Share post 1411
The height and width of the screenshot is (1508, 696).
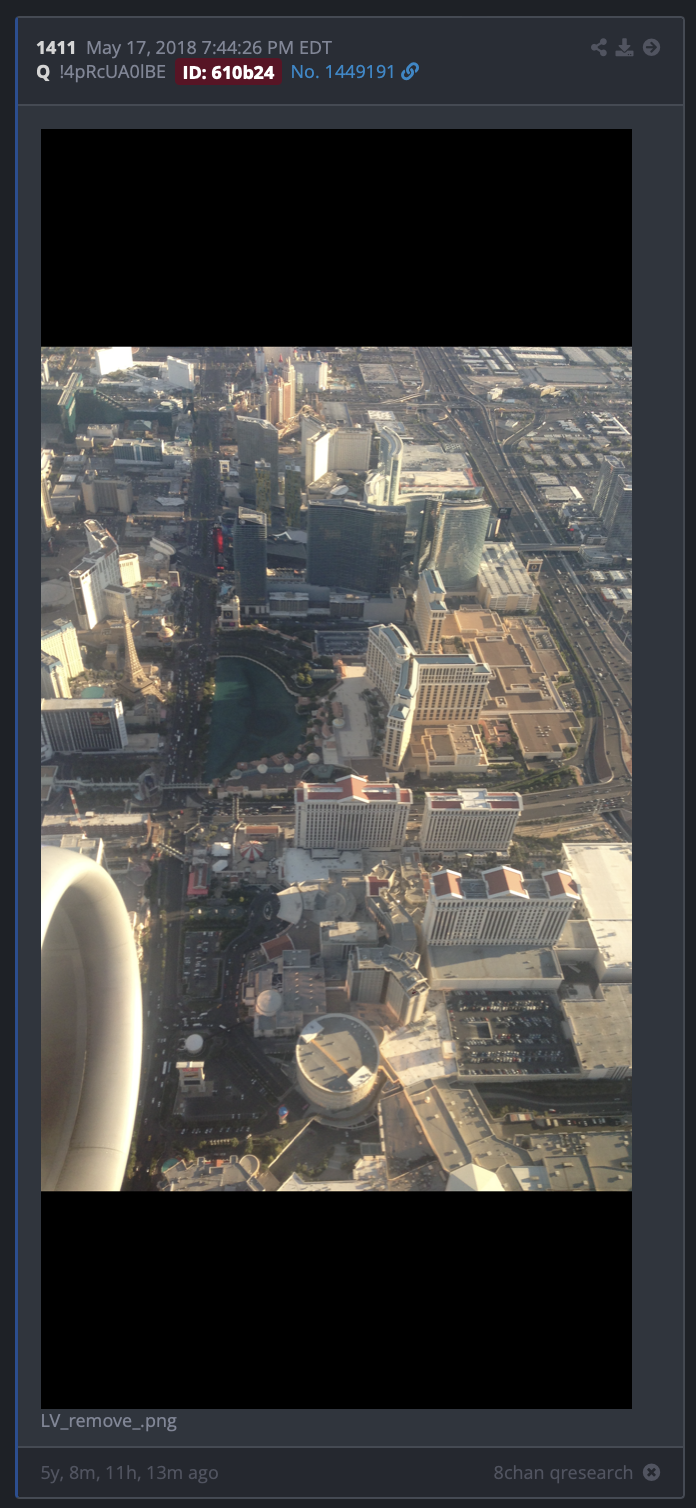pos(598,47)
